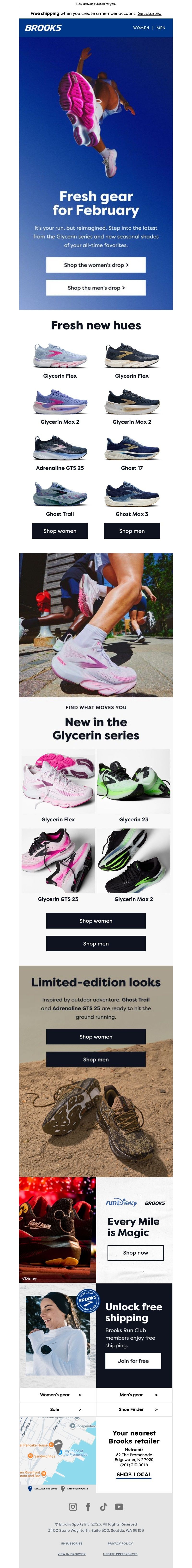Screen dimensions: 192x1568
Task: Join the Brooks Run Club for free
Action: click(133, 1360)
